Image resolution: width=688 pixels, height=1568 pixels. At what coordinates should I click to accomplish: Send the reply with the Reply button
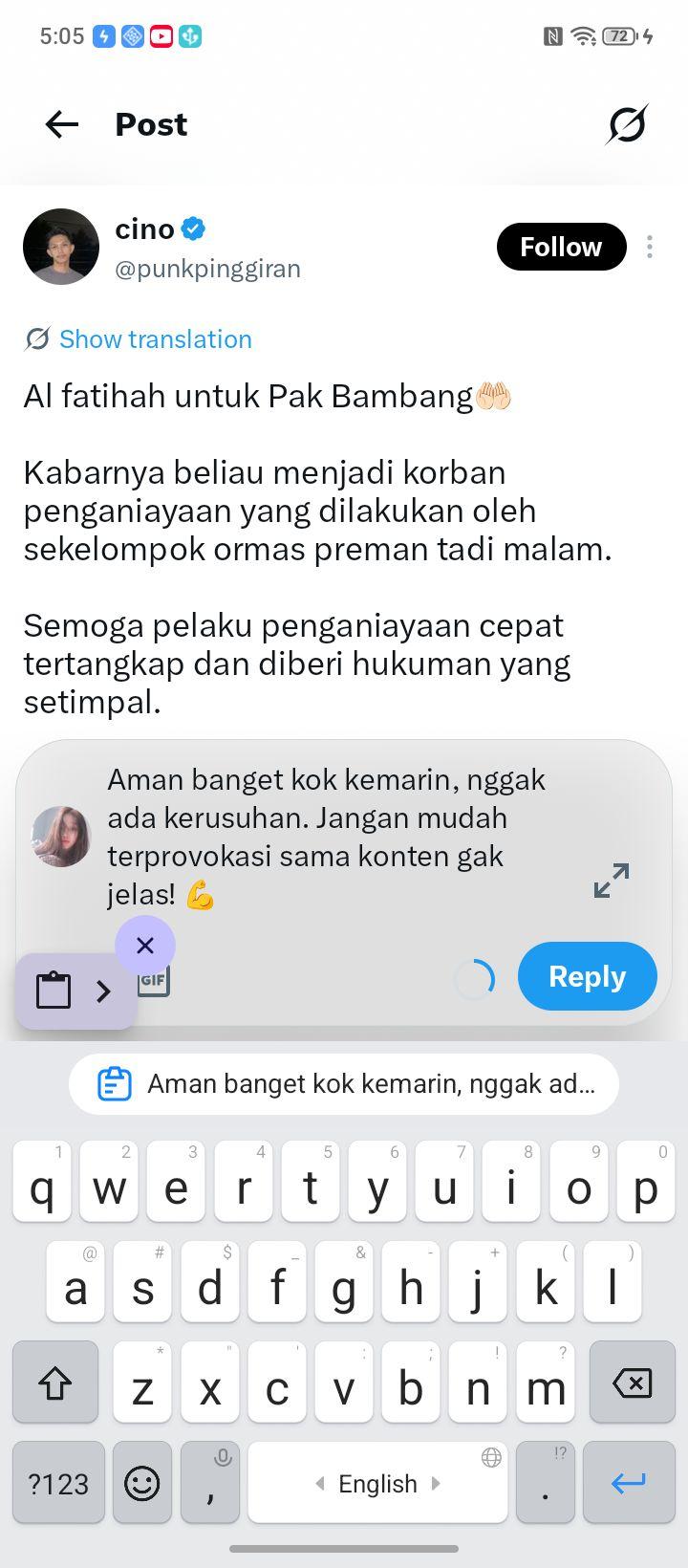(588, 976)
